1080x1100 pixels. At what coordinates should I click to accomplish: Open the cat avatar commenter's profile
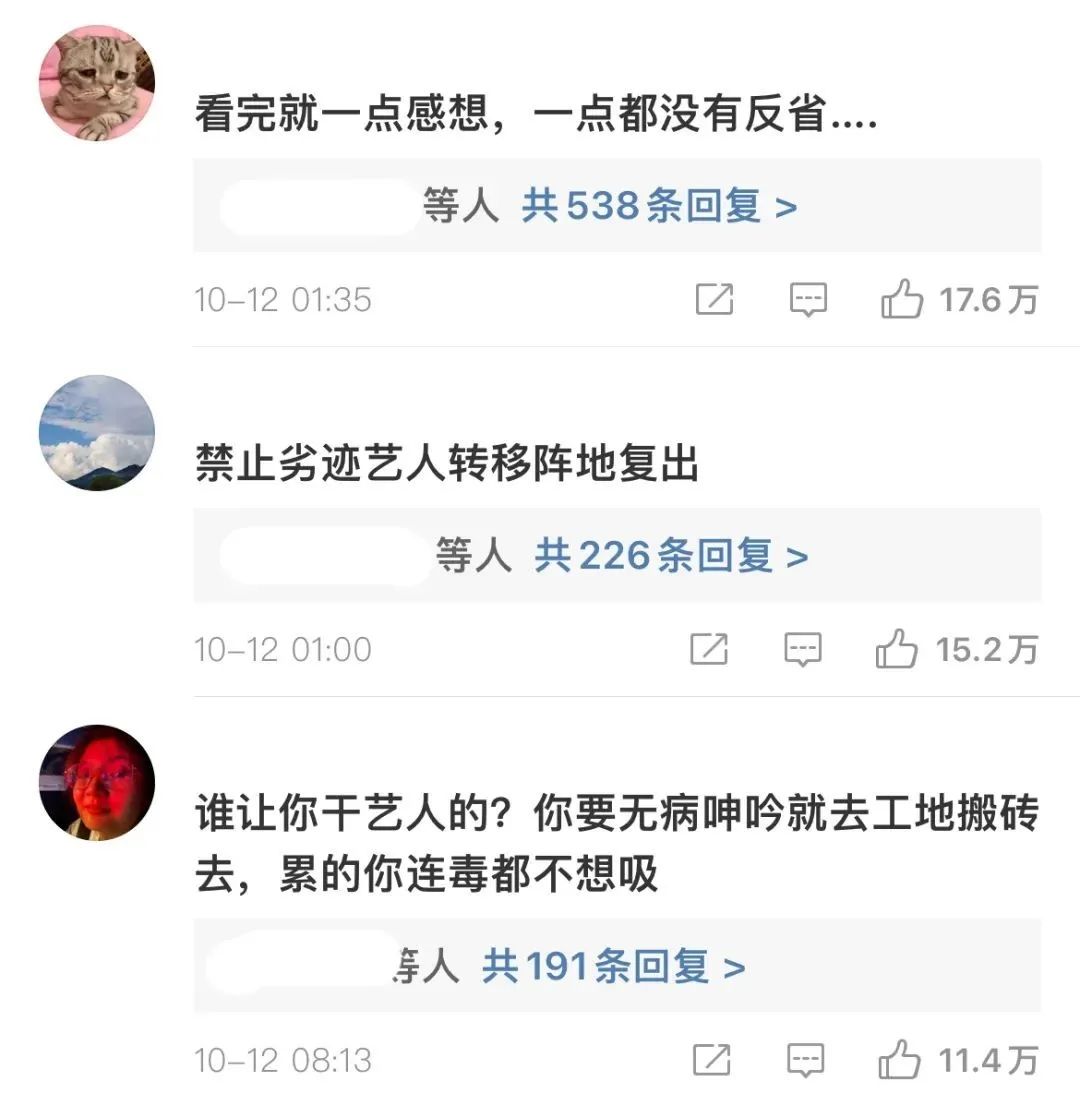pyautogui.click(x=97, y=83)
